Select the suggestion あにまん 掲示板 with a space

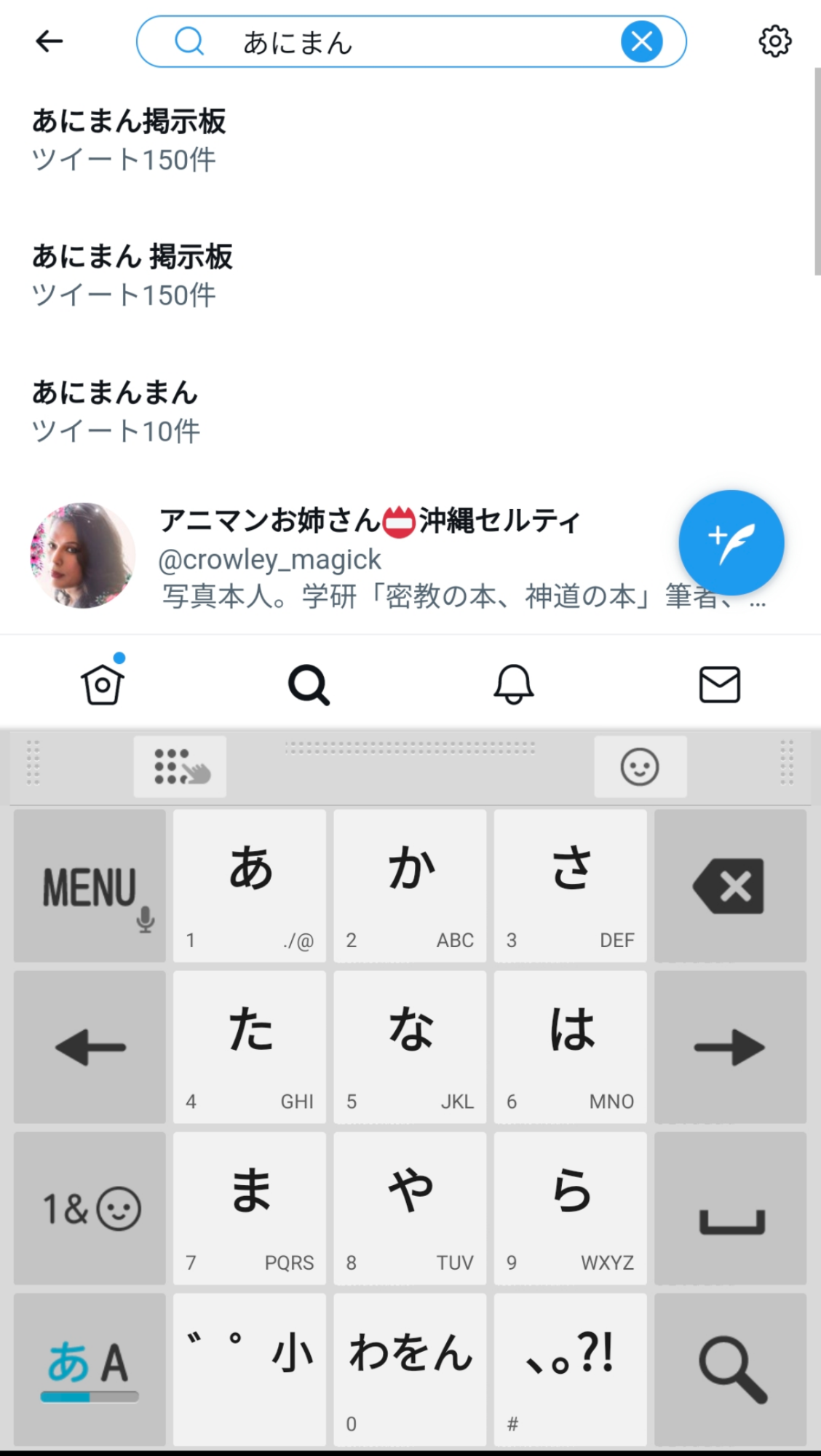(x=132, y=275)
